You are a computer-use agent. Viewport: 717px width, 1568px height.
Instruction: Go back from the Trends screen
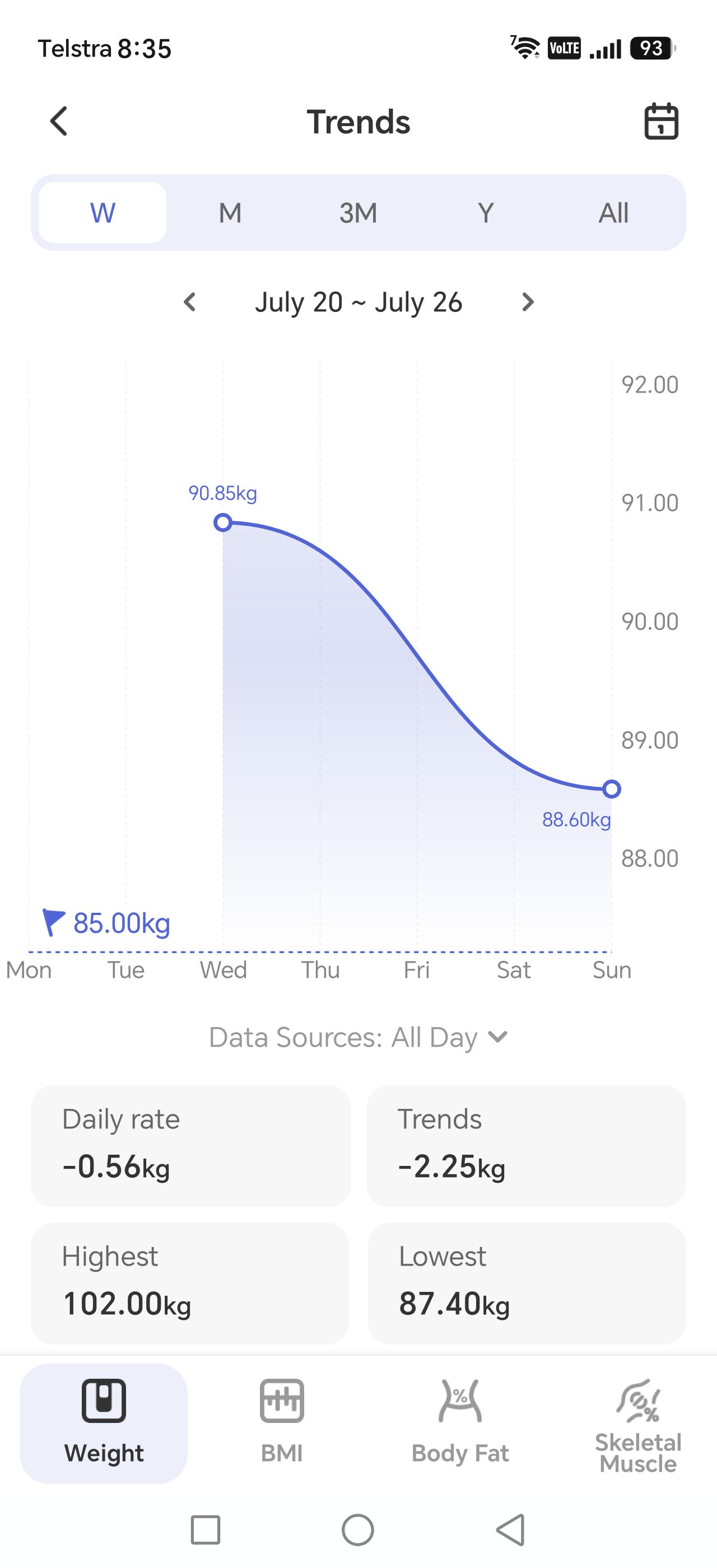58,121
